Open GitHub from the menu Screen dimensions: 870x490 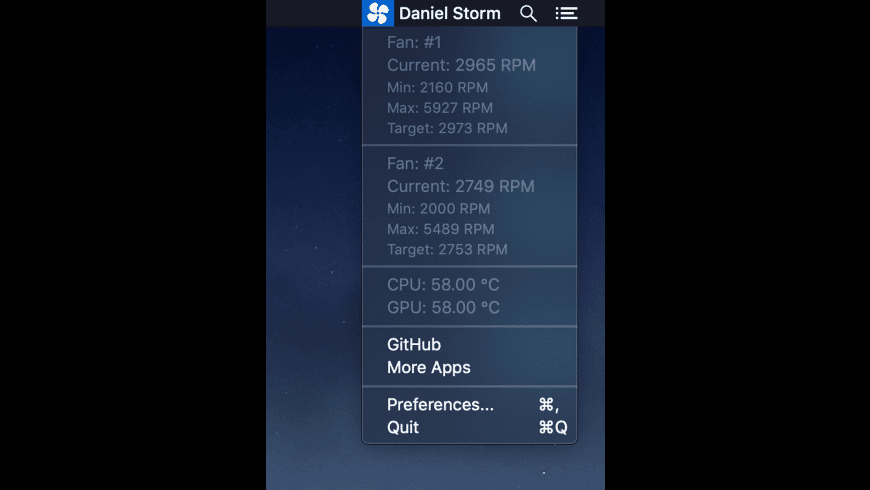(414, 344)
